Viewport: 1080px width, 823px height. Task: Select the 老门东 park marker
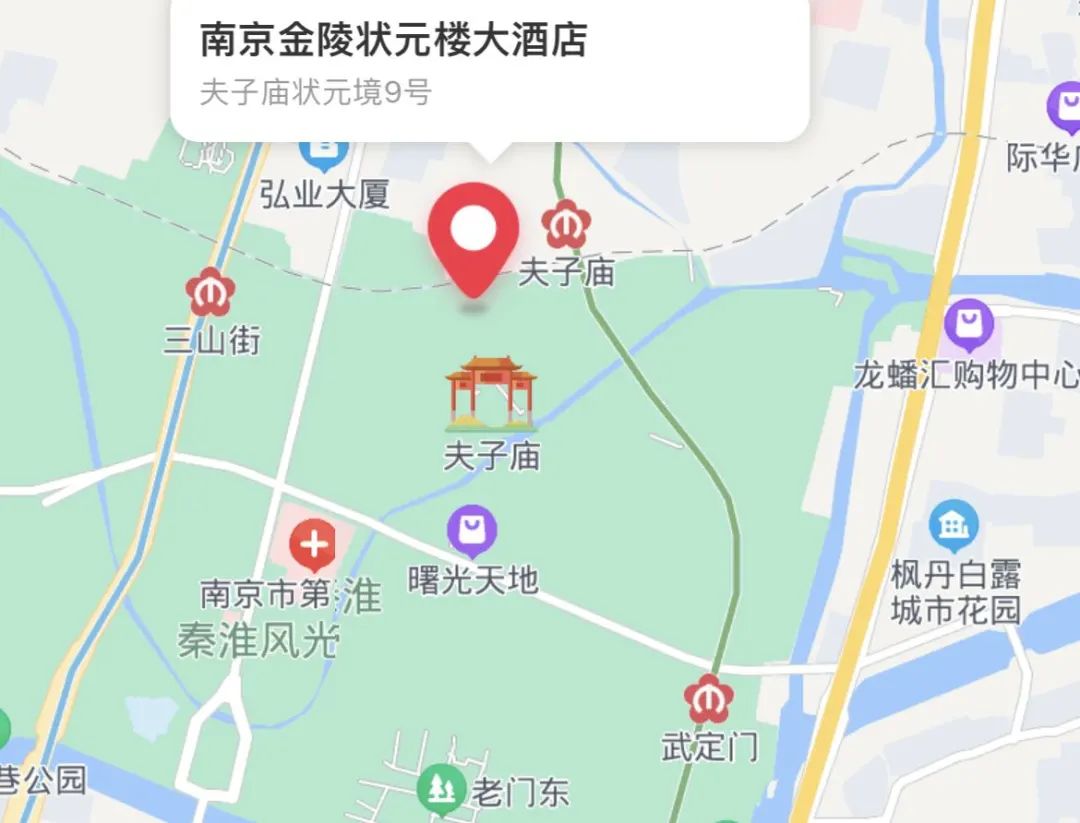tap(440, 790)
